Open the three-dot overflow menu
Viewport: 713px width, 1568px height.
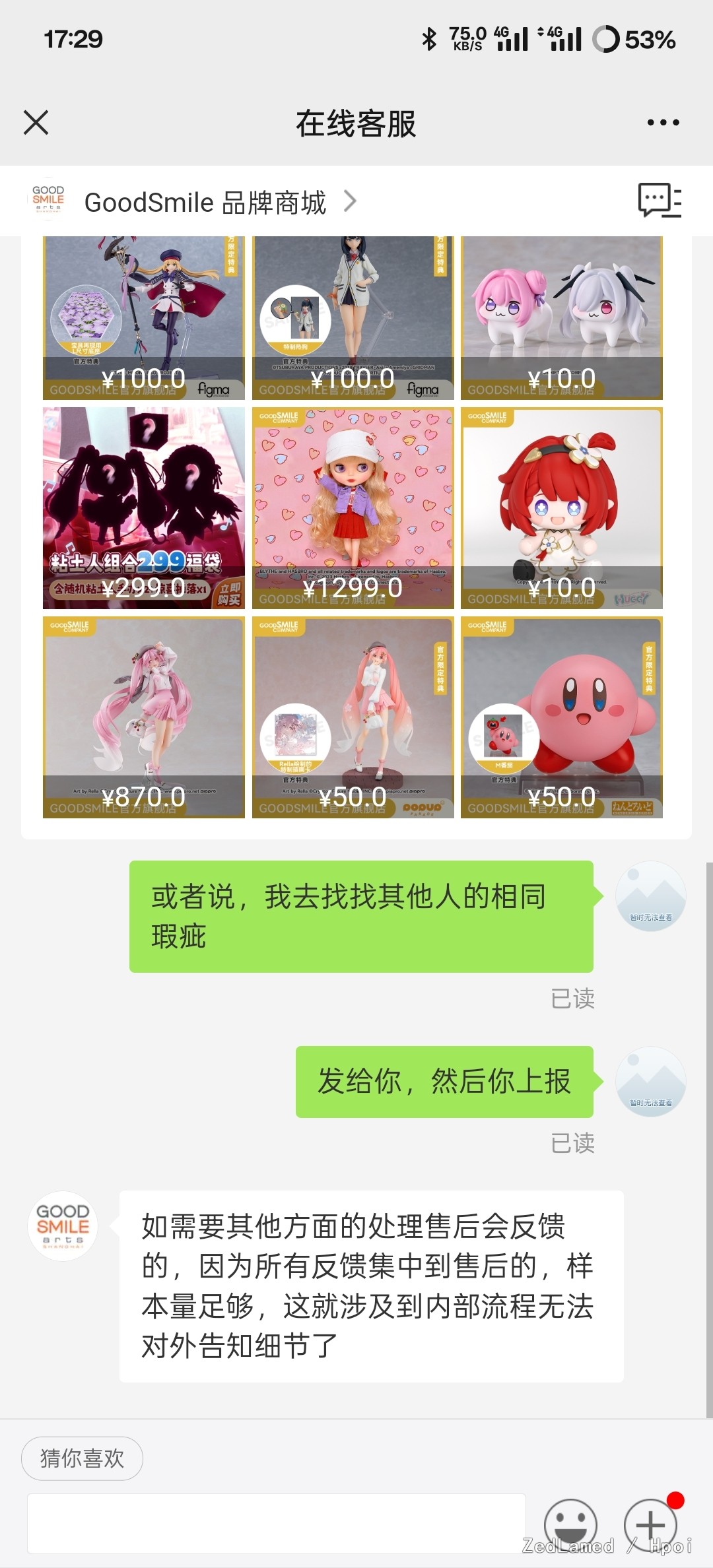pyautogui.click(x=663, y=123)
